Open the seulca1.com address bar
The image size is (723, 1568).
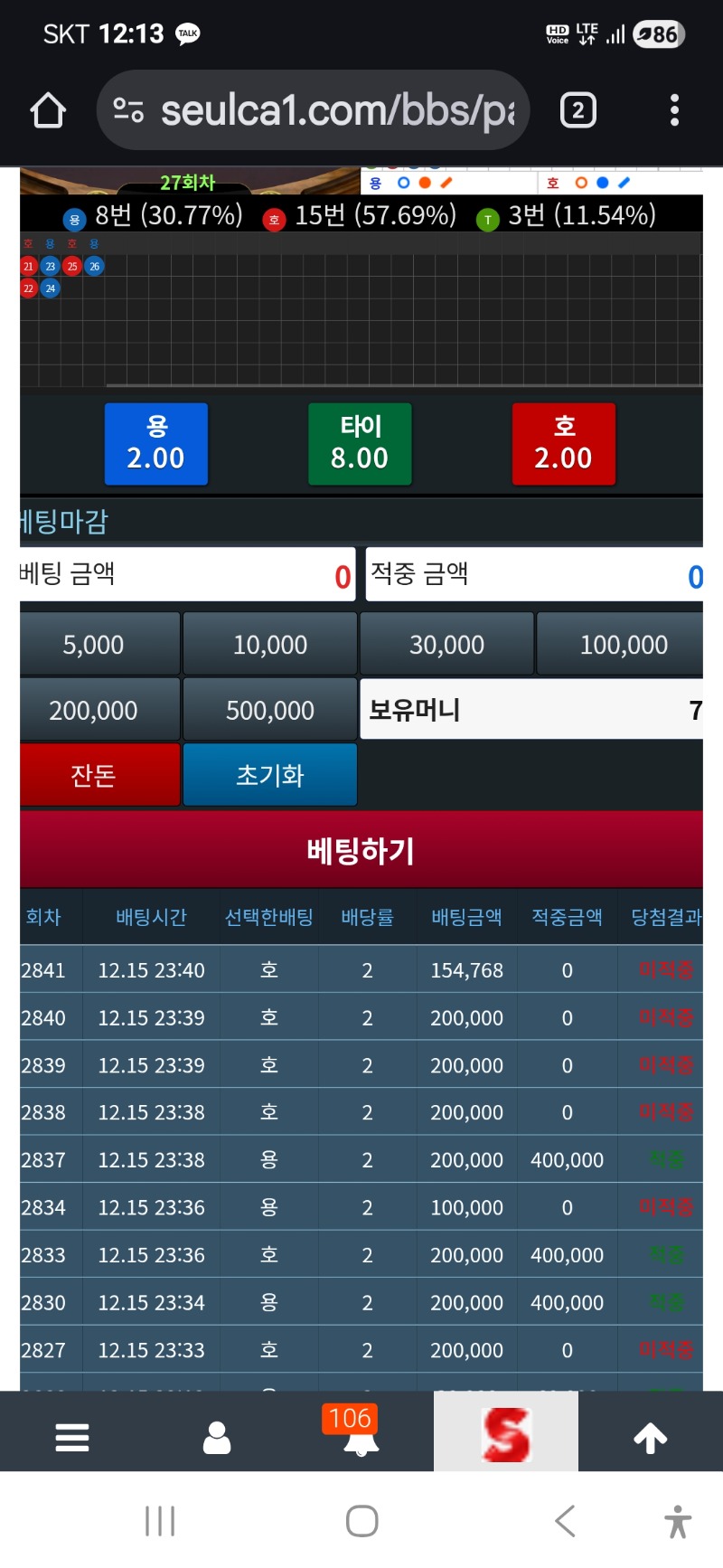tap(313, 110)
